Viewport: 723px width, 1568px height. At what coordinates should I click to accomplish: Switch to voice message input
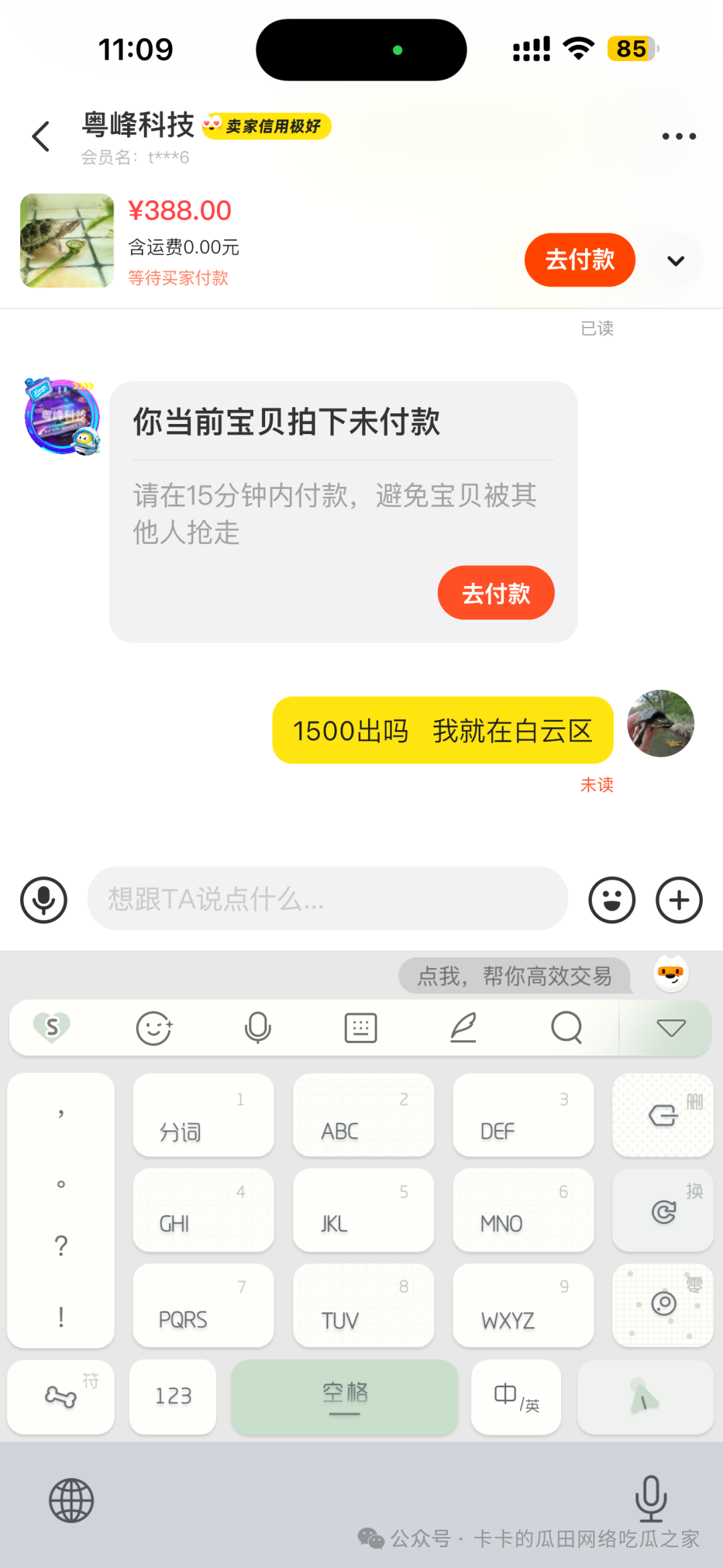click(44, 900)
